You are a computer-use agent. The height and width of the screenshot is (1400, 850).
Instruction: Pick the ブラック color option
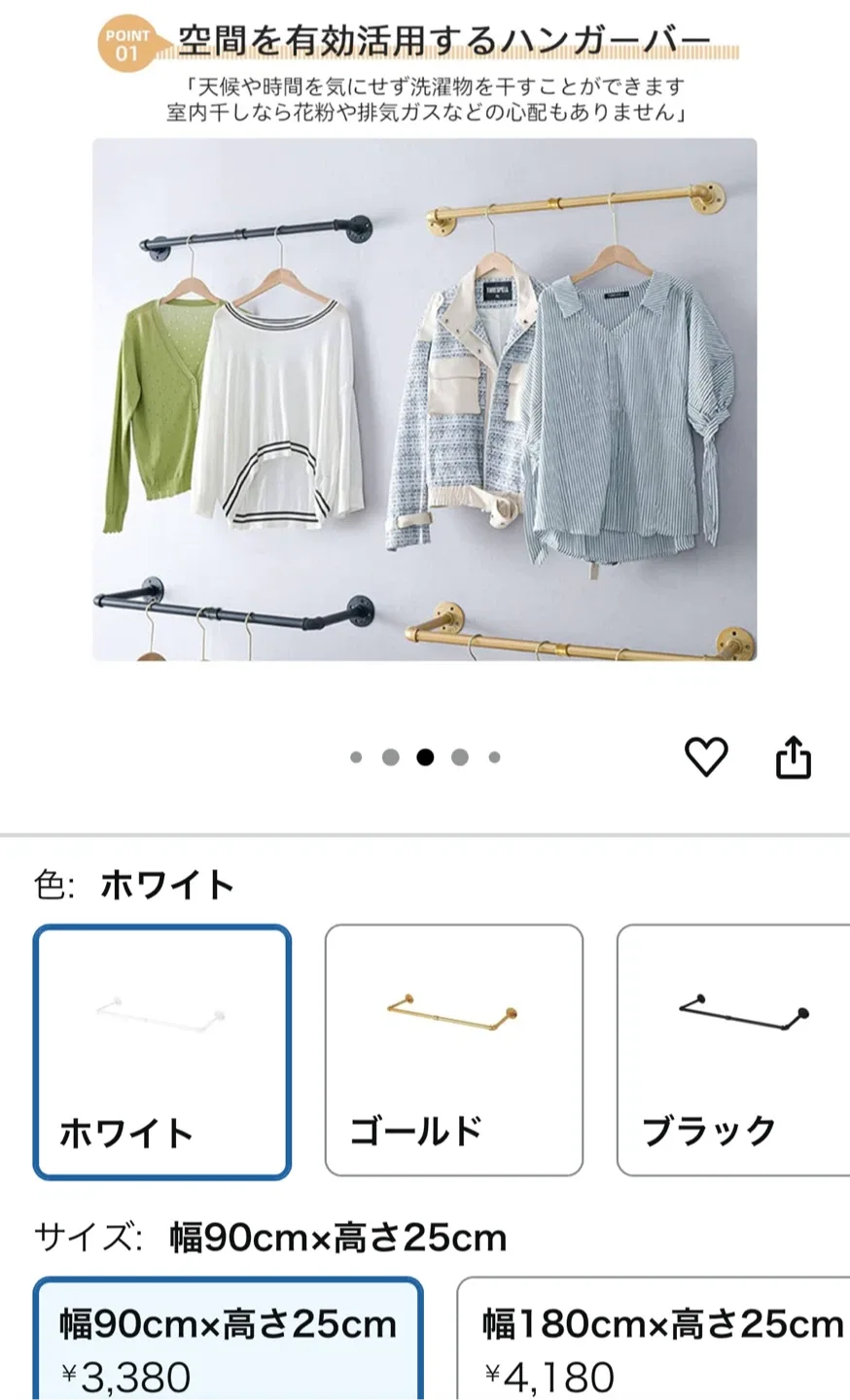pos(733,1051)
